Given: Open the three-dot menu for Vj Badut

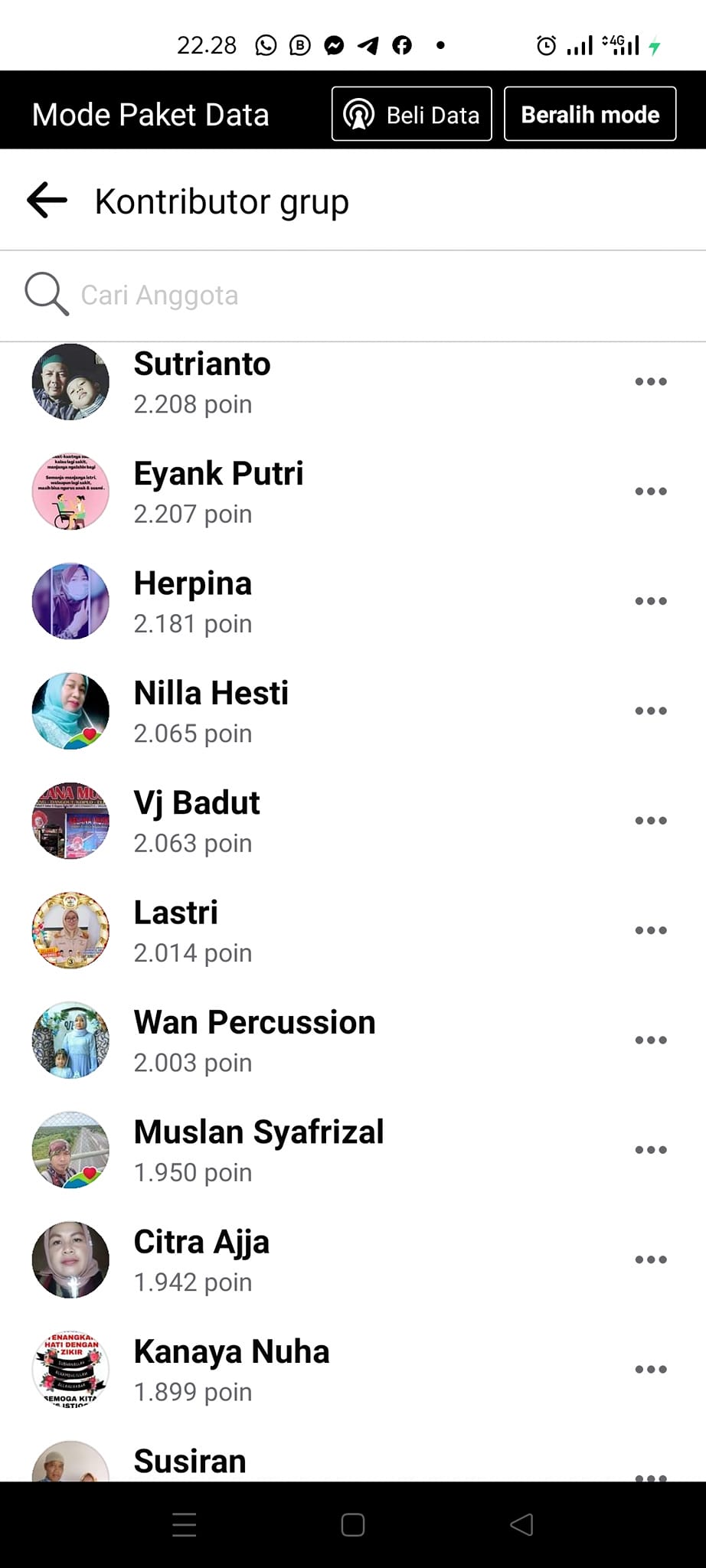Looking at the screenshot, I should coord(650,821).
